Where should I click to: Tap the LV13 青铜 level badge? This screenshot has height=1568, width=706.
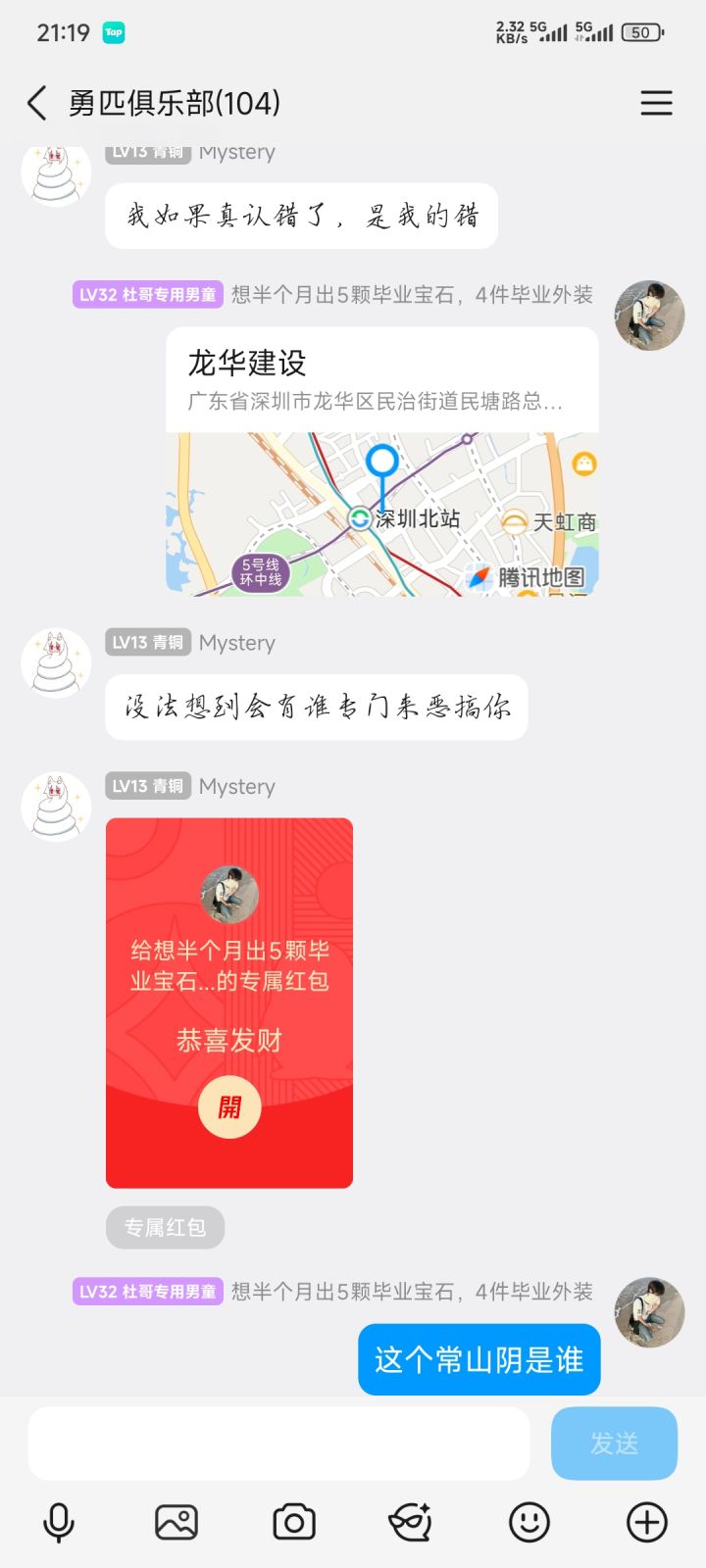tap(147, 785)
